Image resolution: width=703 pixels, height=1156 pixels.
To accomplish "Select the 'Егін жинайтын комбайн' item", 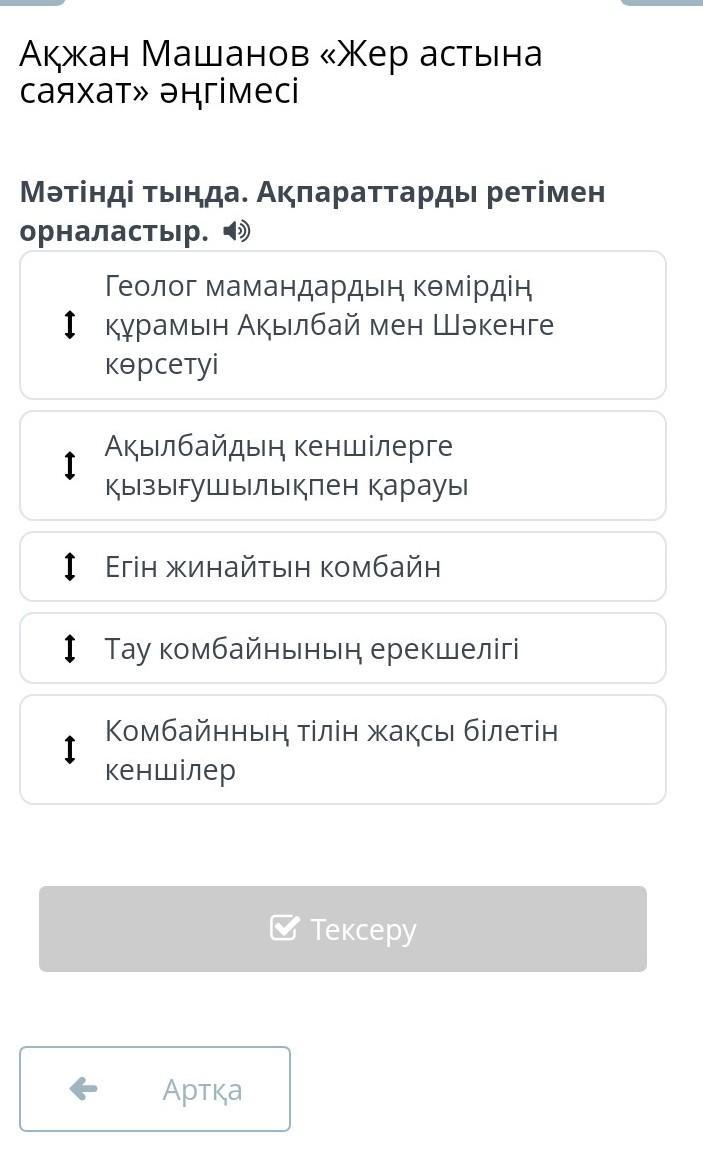I will [x=342, y=567].
